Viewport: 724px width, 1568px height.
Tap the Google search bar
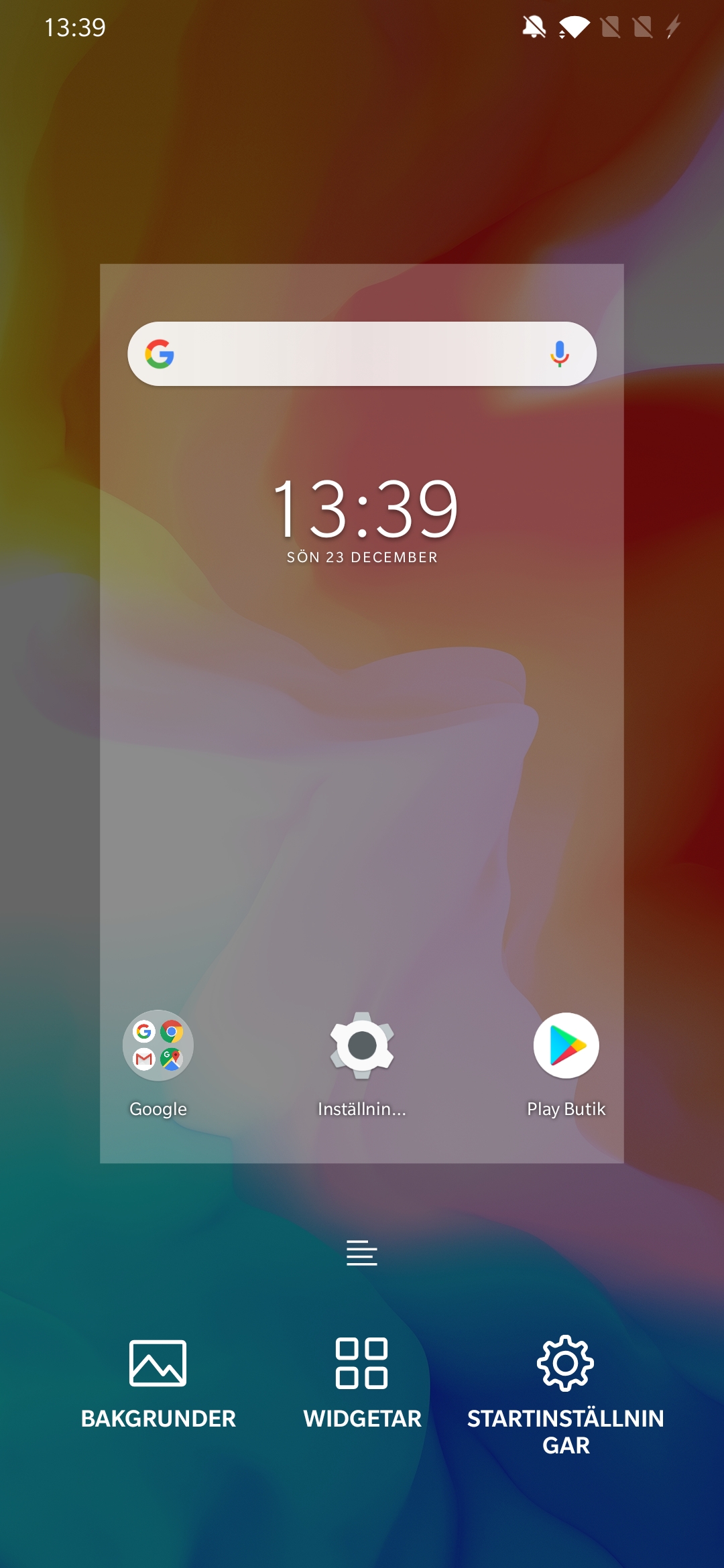(362, 354)
